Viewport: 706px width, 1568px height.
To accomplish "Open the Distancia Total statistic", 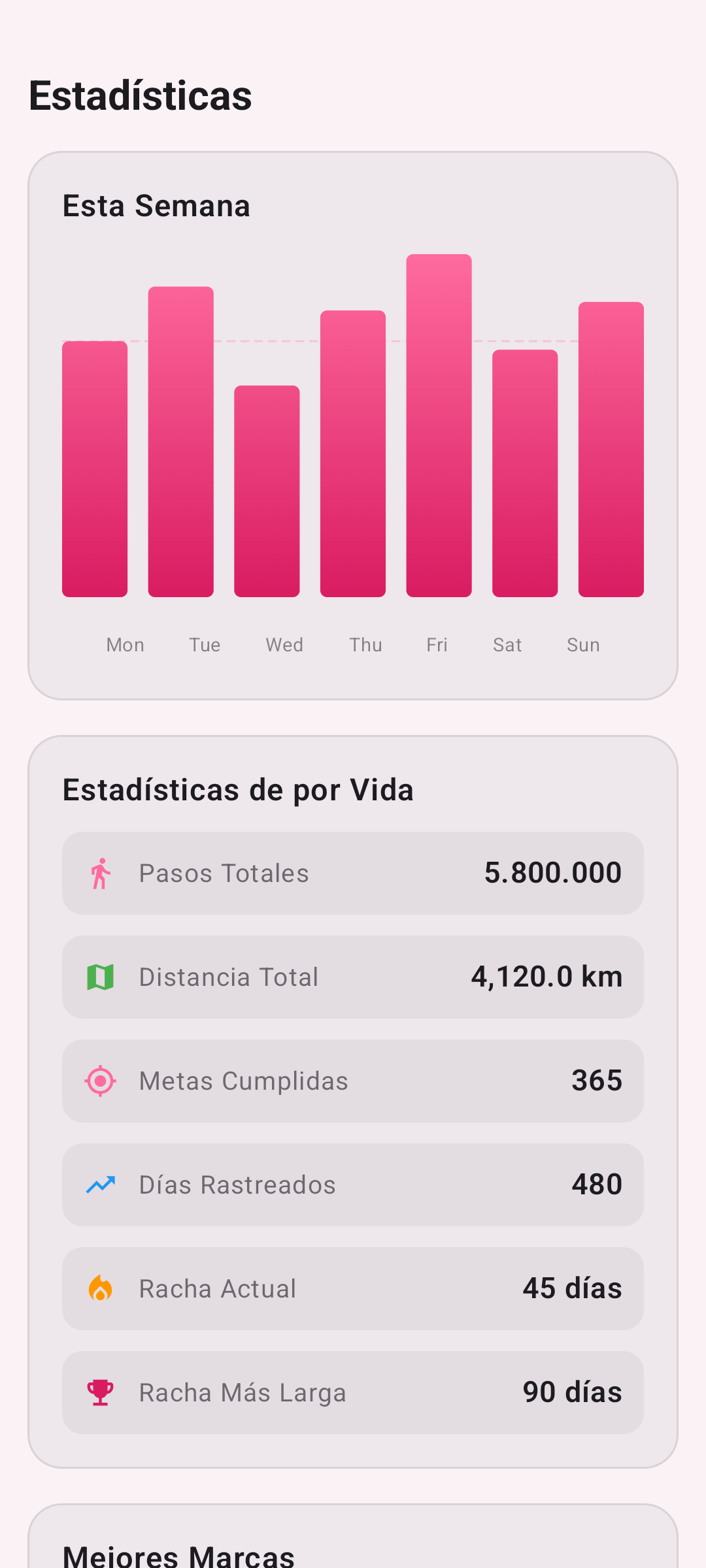I will tap(353, 976).
